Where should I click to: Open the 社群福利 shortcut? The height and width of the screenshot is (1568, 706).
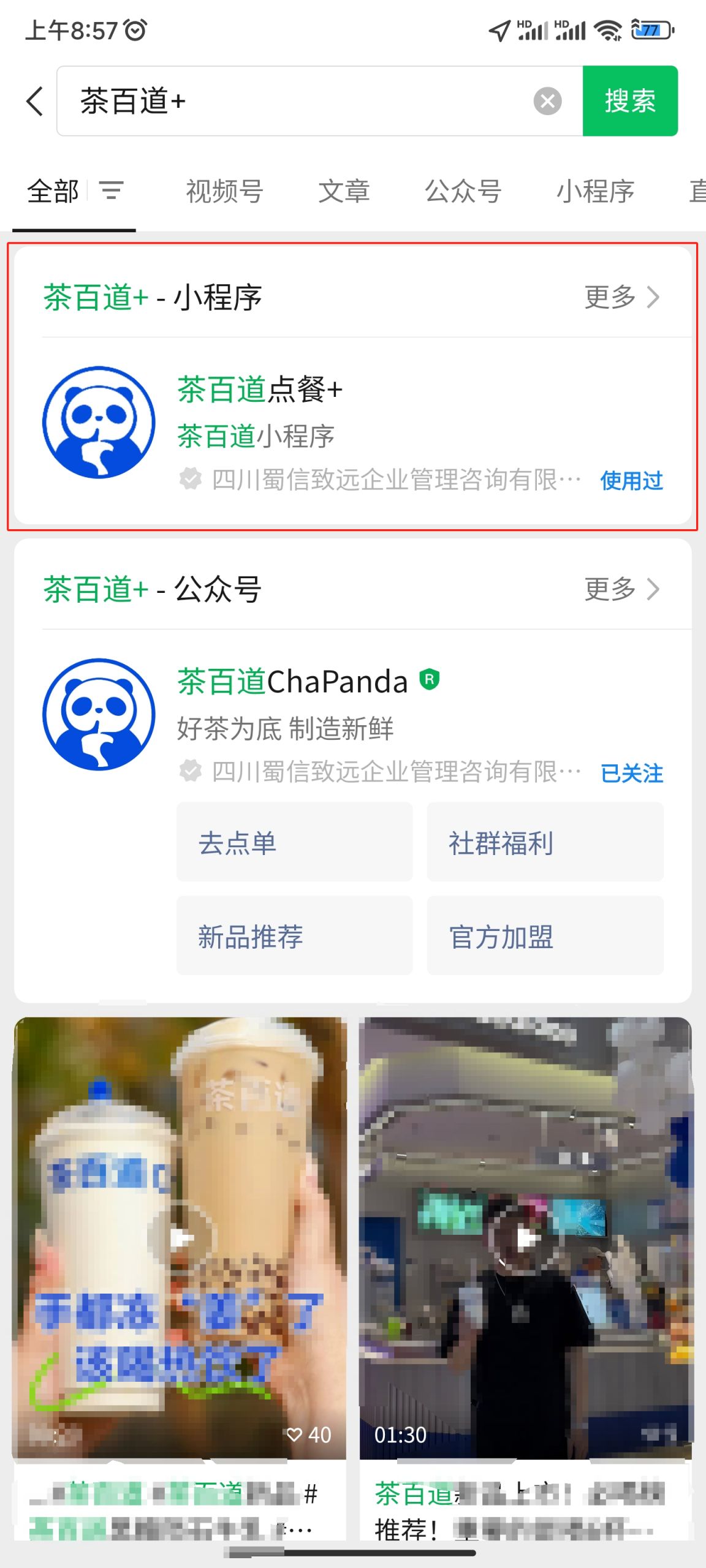[x=545, y=842]
